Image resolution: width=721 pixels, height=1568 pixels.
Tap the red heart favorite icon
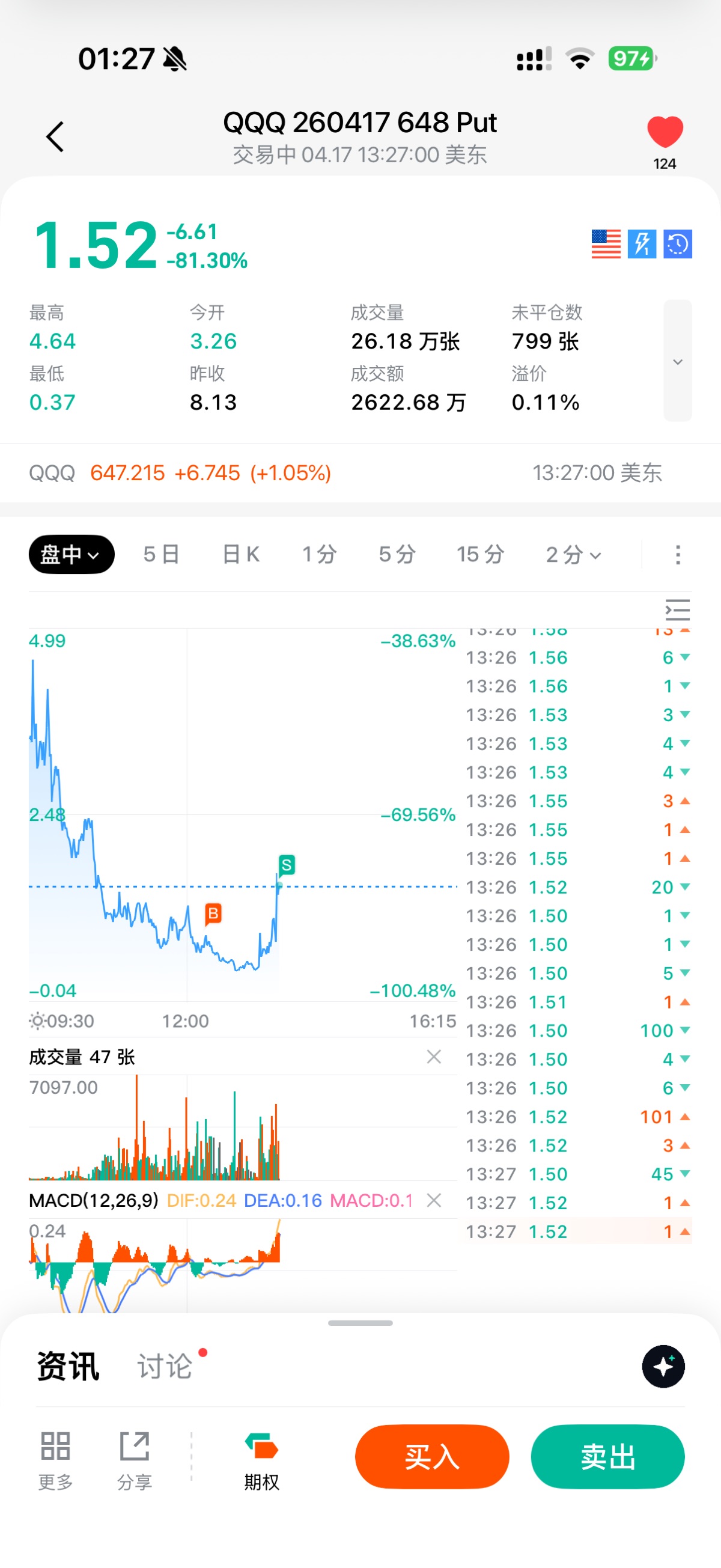click(665, 132)
